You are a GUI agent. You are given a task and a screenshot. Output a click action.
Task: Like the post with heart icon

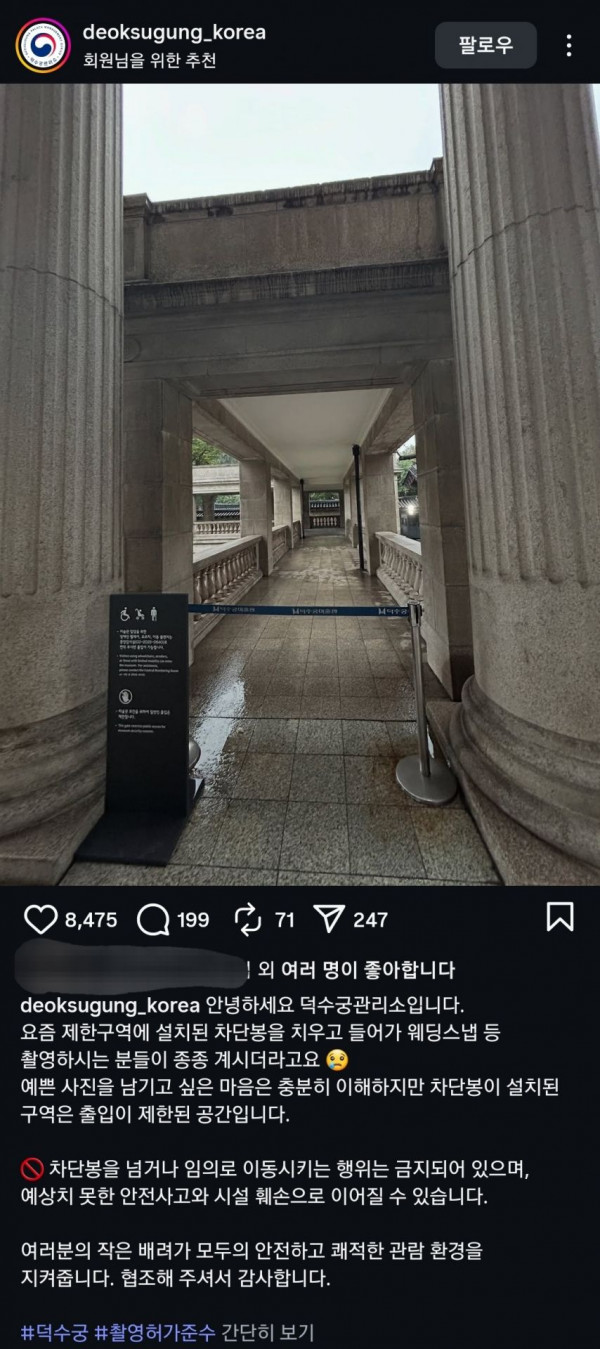[x=41, y=919]
